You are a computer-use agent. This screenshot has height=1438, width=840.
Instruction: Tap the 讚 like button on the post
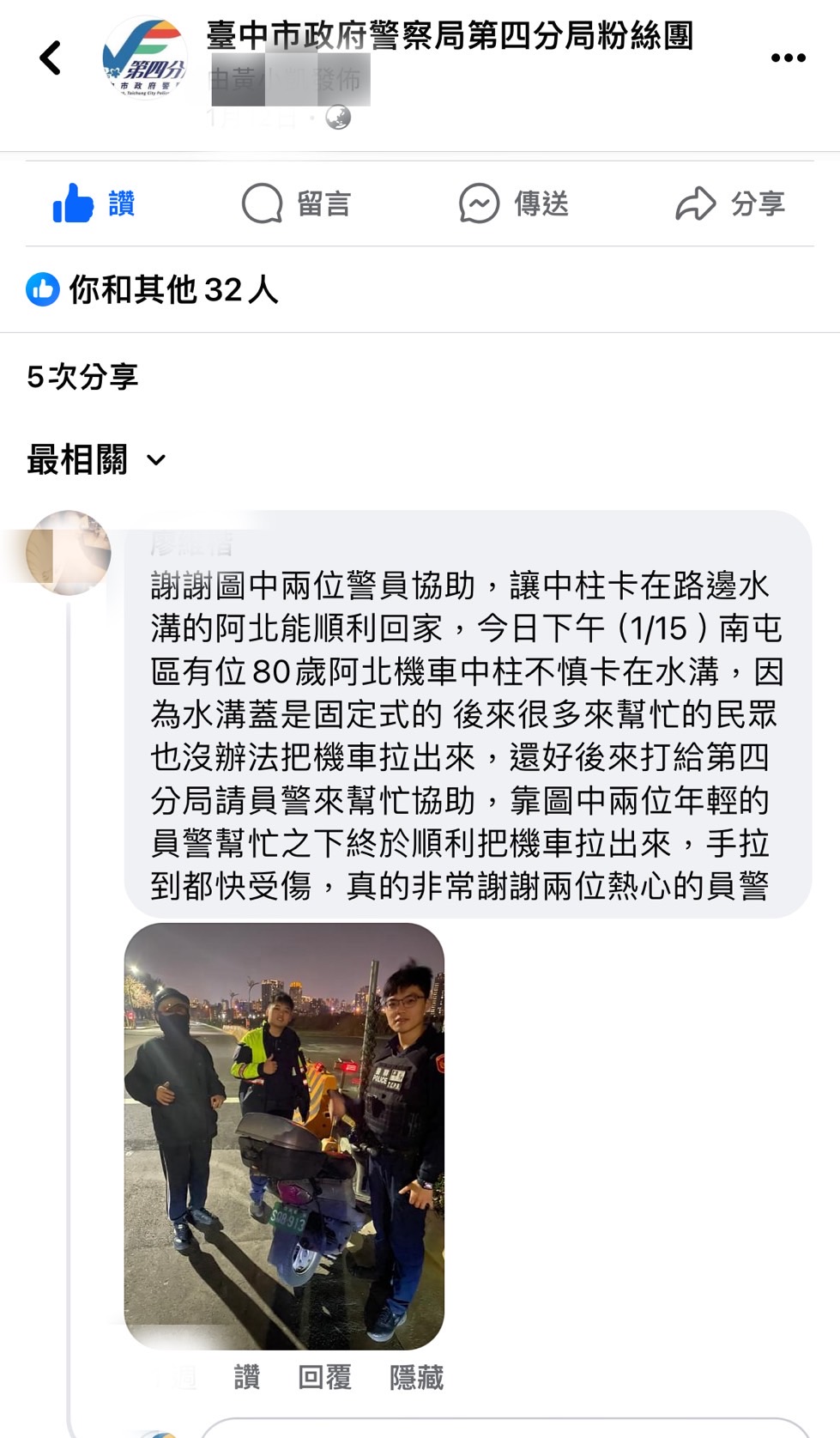(94, 204)
